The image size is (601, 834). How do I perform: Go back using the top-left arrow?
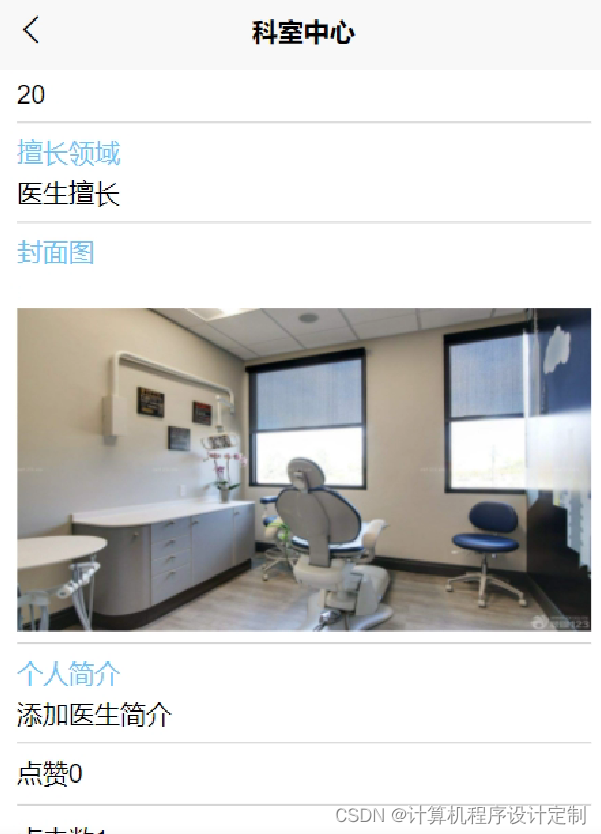coord(31,31)
